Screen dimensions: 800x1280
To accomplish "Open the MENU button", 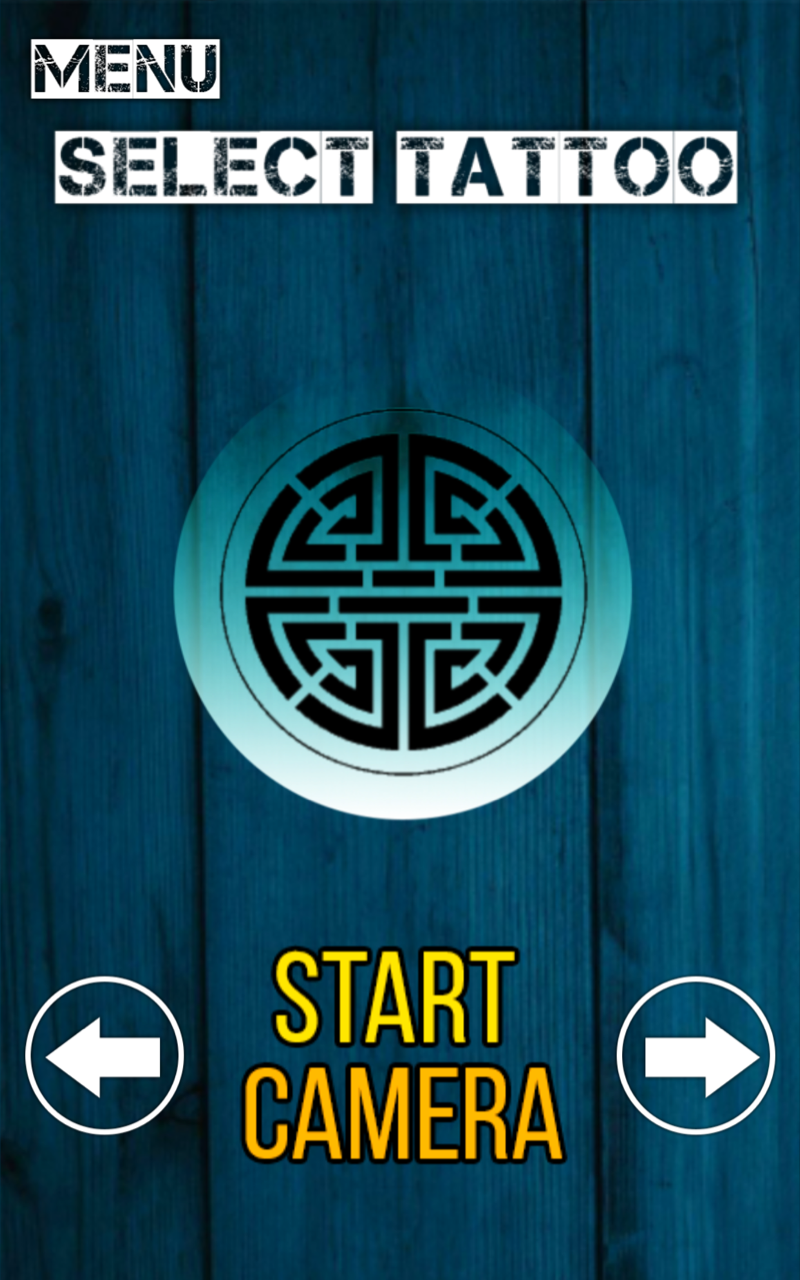I will tap(125, 69).
